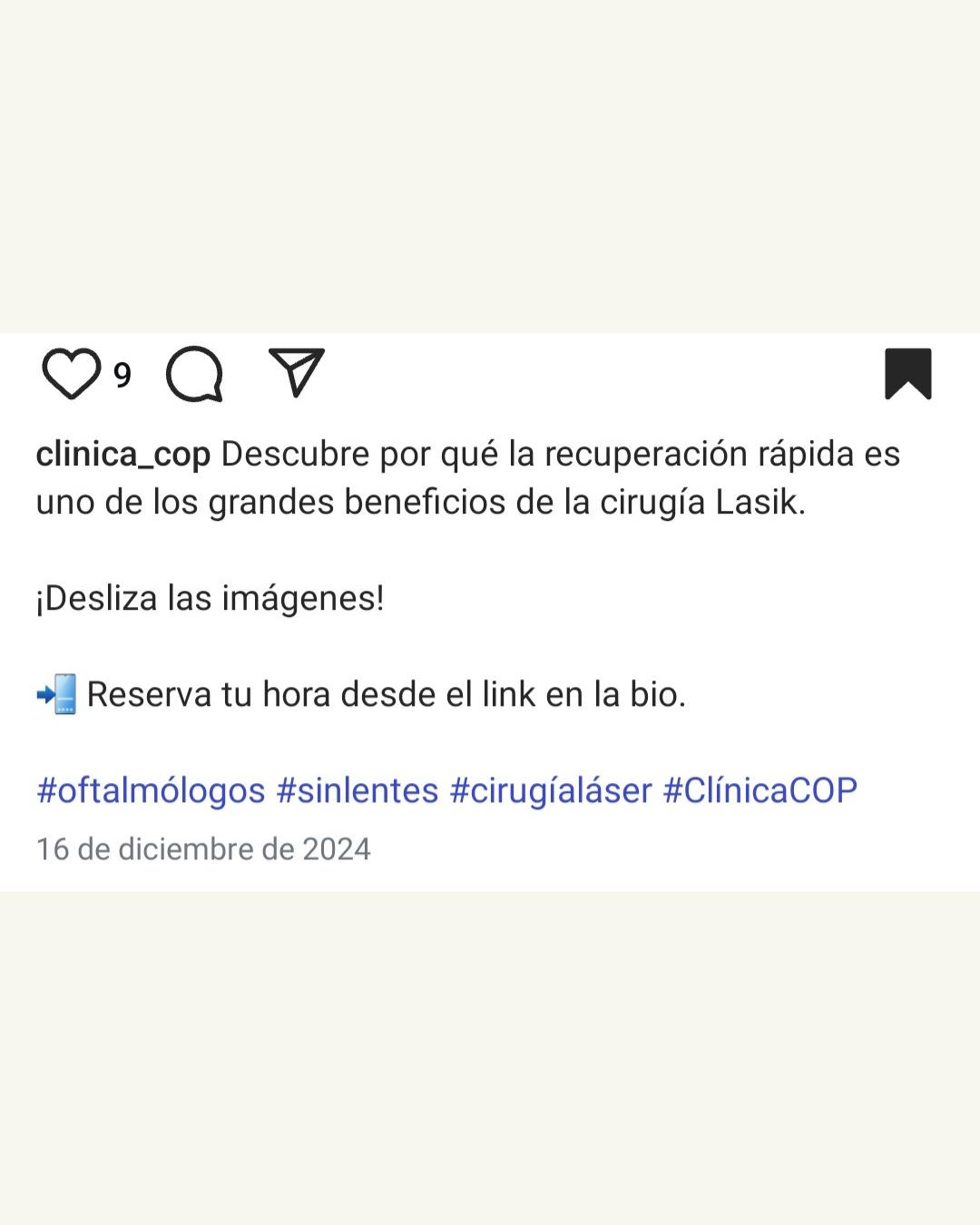980x1225 pixels.
Task: Open the clinica_cop profile
Action: tap(123, 454)
